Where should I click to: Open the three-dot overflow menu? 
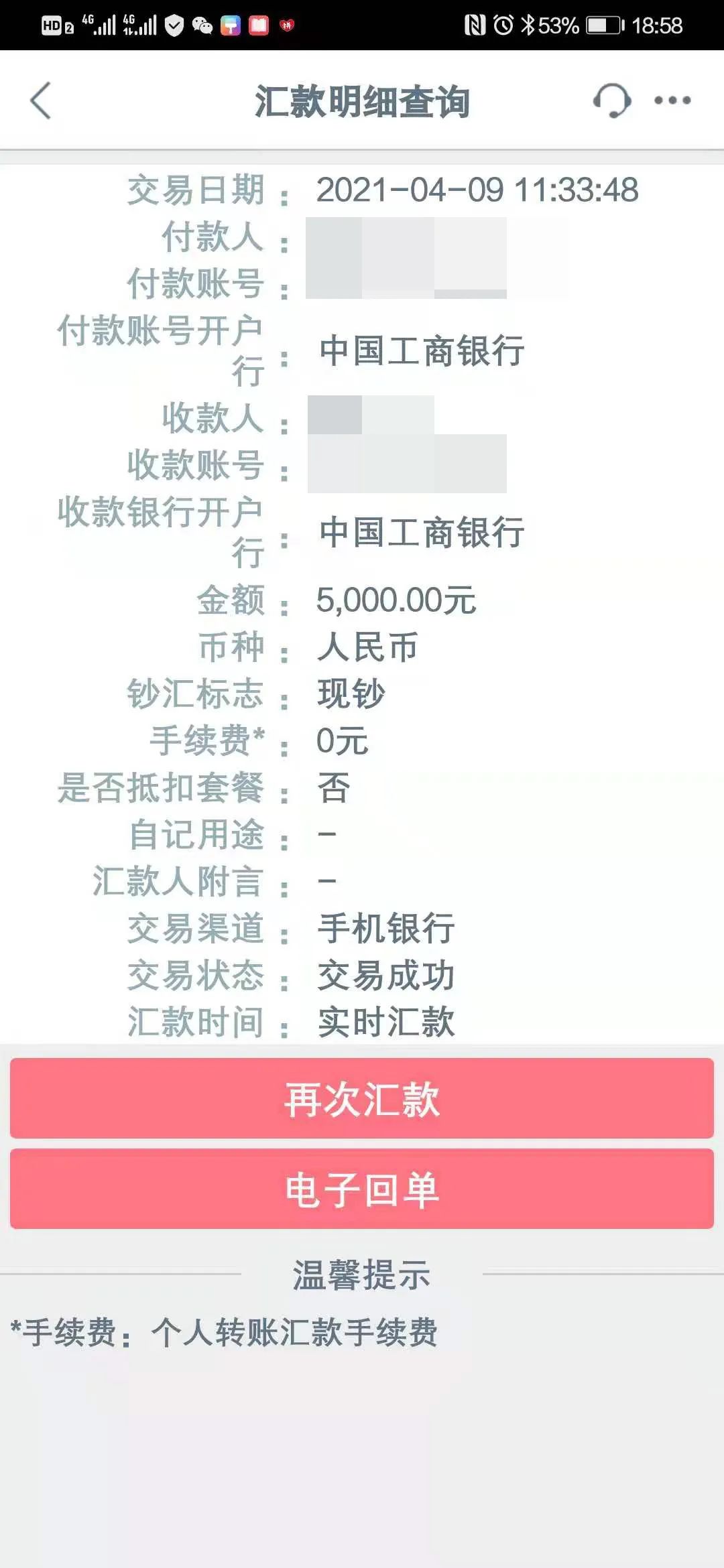point(672,101)
